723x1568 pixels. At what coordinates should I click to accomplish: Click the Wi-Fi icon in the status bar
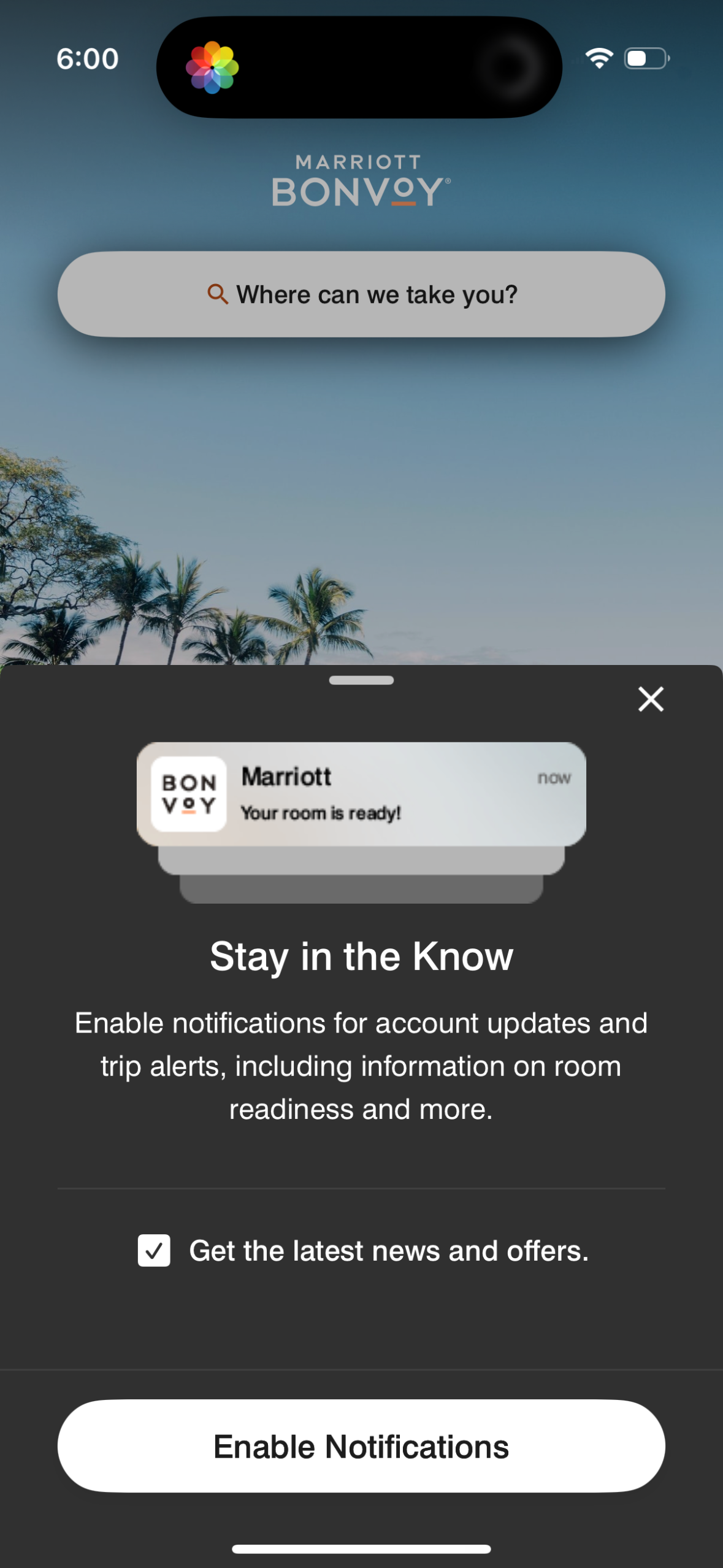point(599,58)
